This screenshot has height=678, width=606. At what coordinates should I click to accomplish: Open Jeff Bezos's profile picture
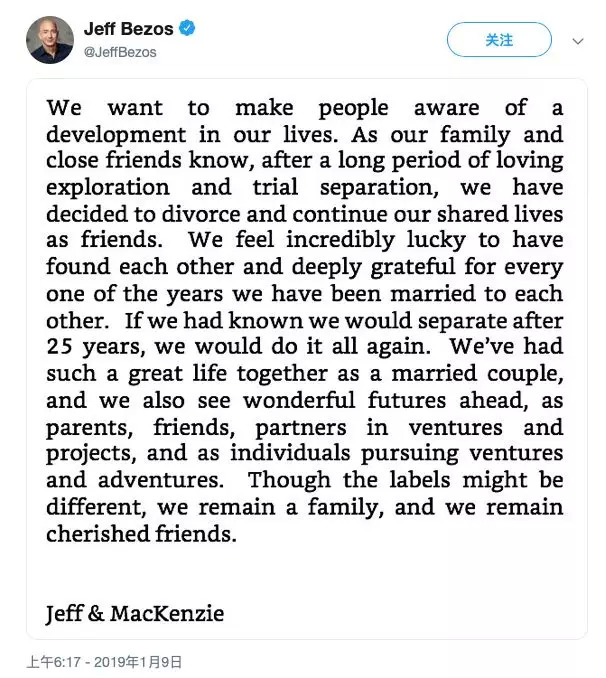[49, 40]
